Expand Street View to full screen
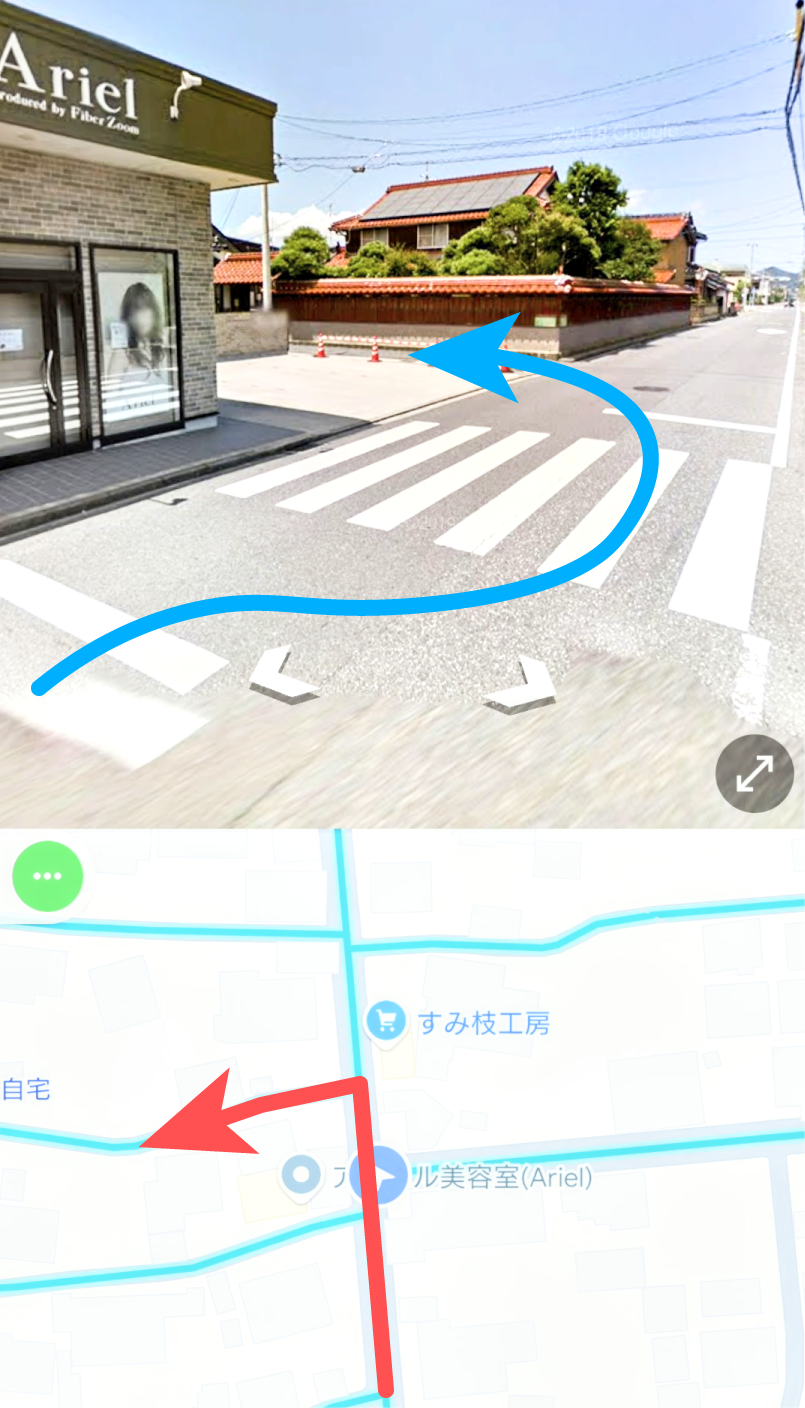The width and height of the screenshot is (805, 1408). click(x=754, y=774)
